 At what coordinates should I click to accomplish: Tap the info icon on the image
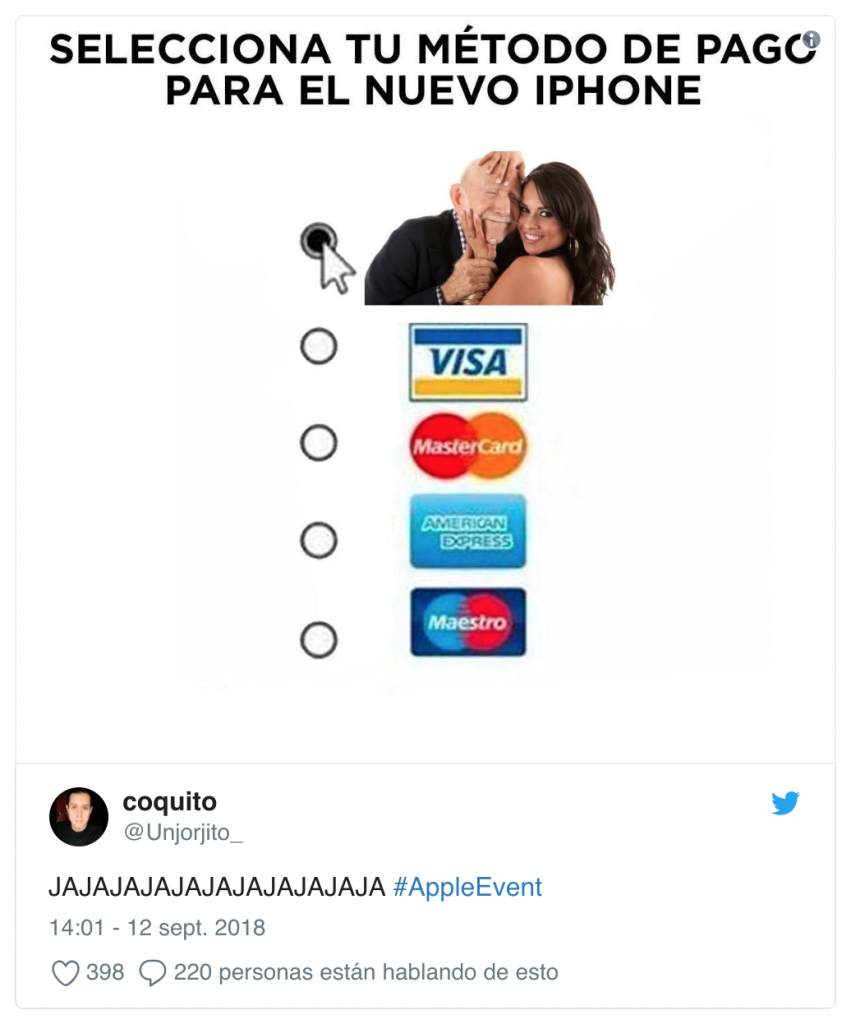(x=811, y=39)
